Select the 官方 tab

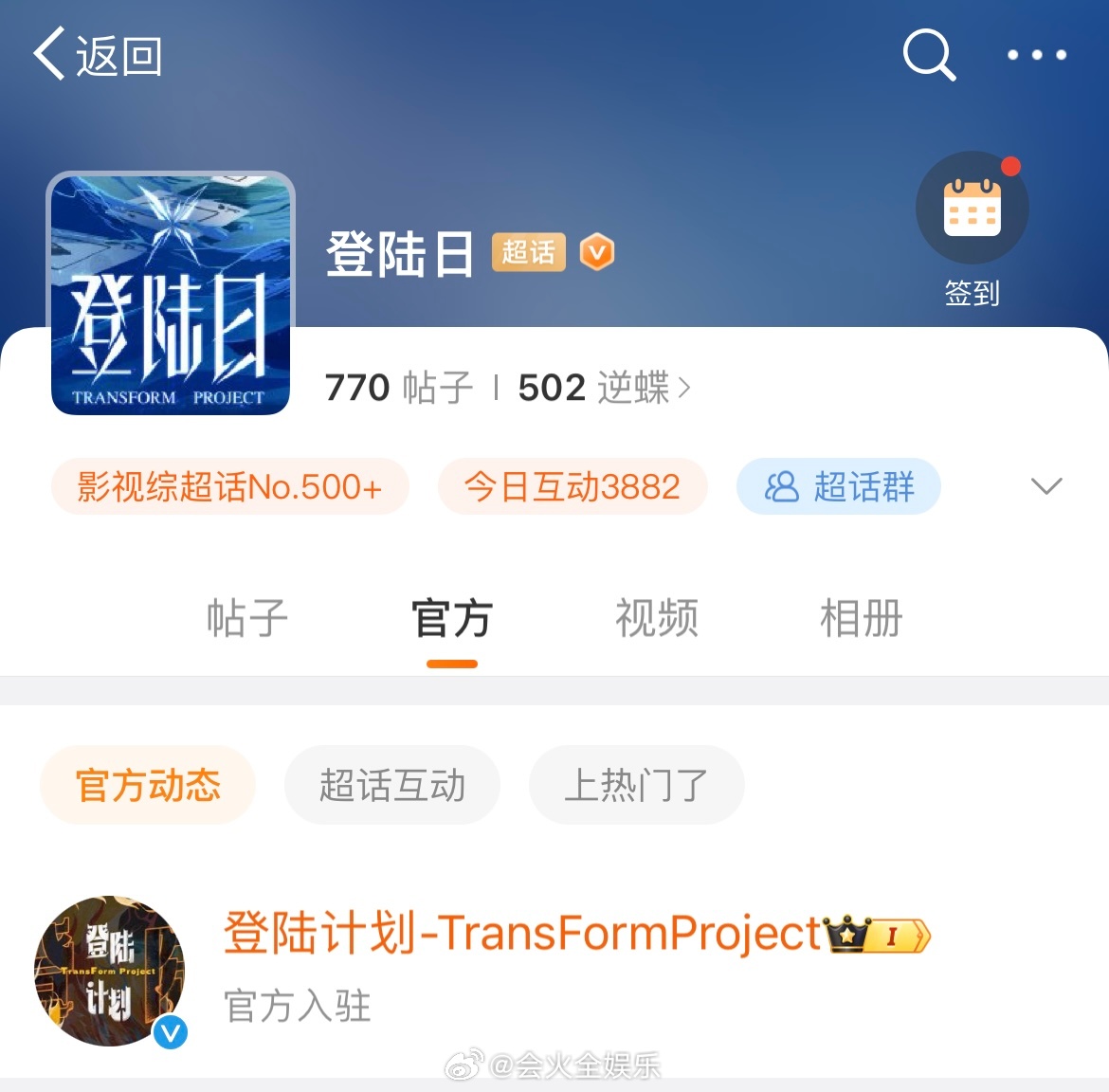pyautogui.click(x=452, y=619)
